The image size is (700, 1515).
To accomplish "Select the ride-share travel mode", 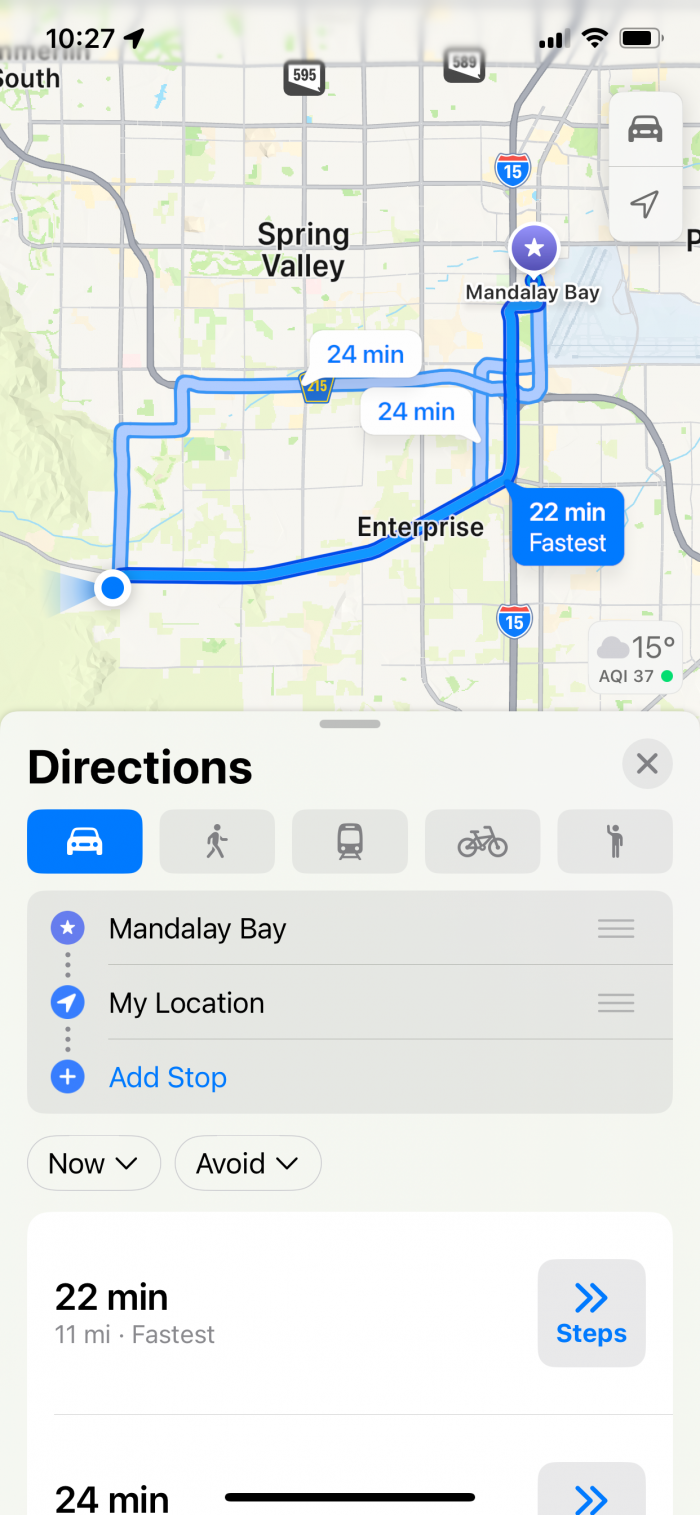I will pos(614,842).
